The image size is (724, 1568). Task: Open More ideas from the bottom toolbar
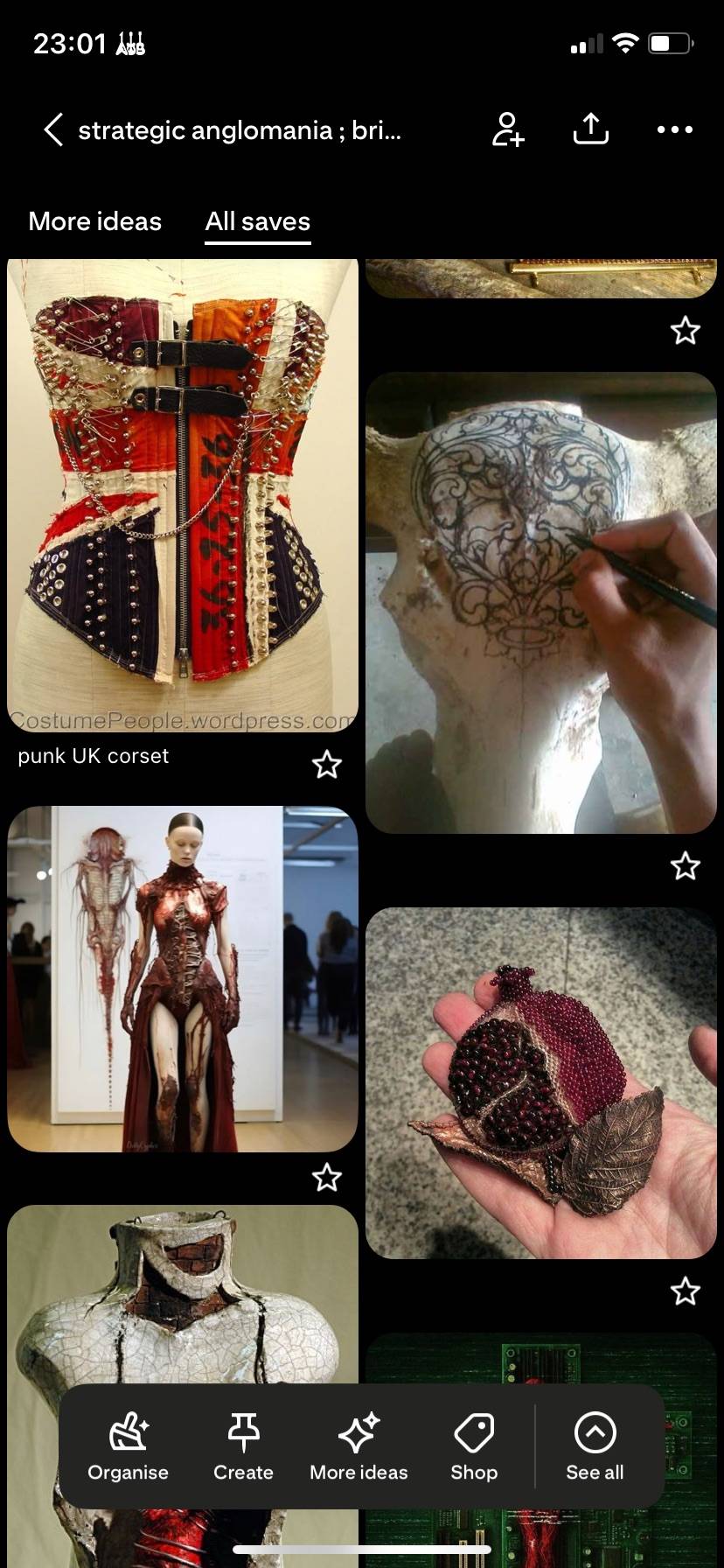click(x=359, y=1446)
